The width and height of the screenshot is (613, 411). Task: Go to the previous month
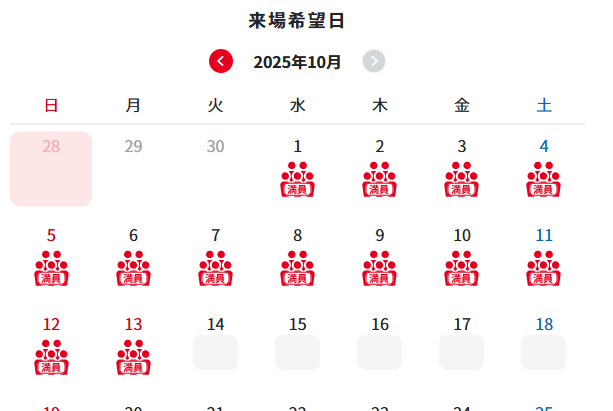221,61
